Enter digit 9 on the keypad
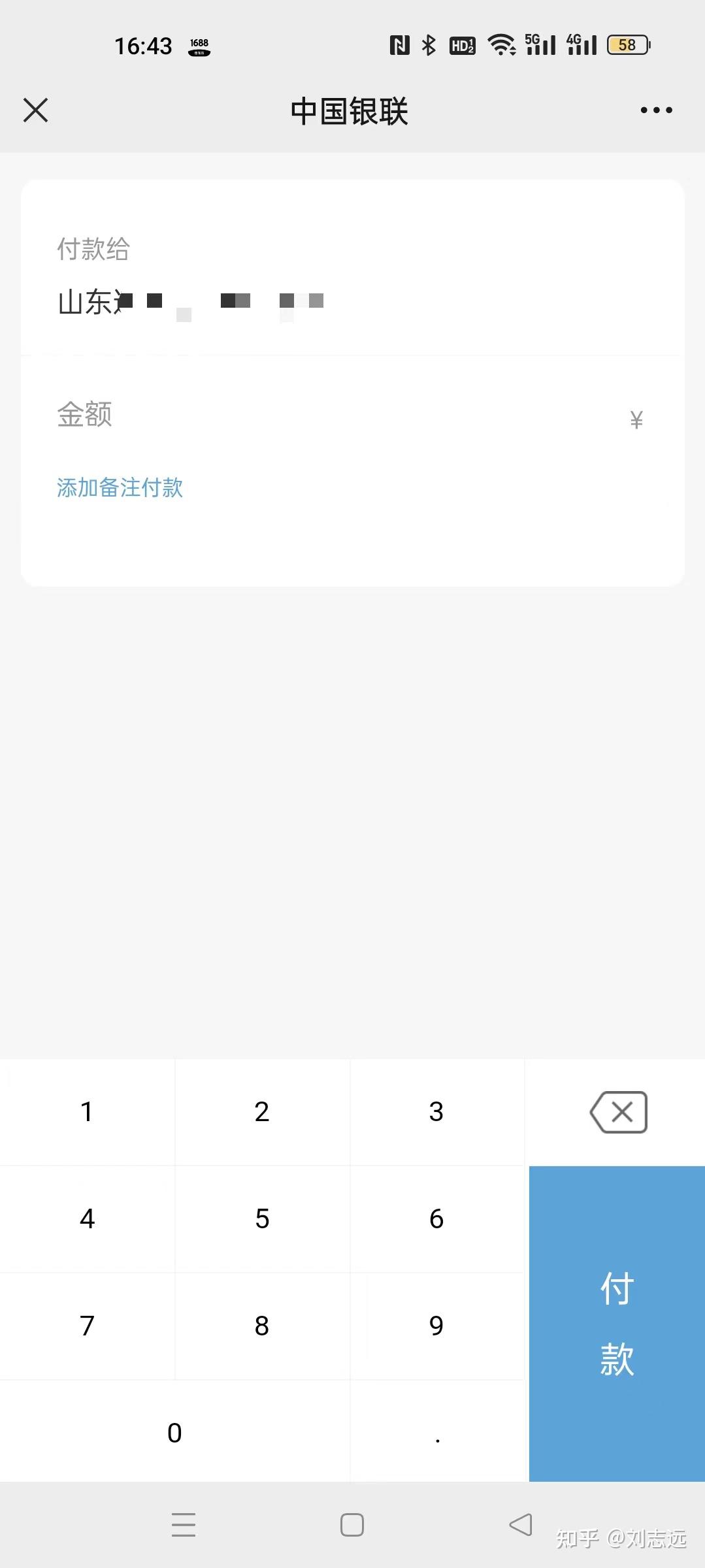Viewport: 705px width, 1568px height. click(436, 1326)
